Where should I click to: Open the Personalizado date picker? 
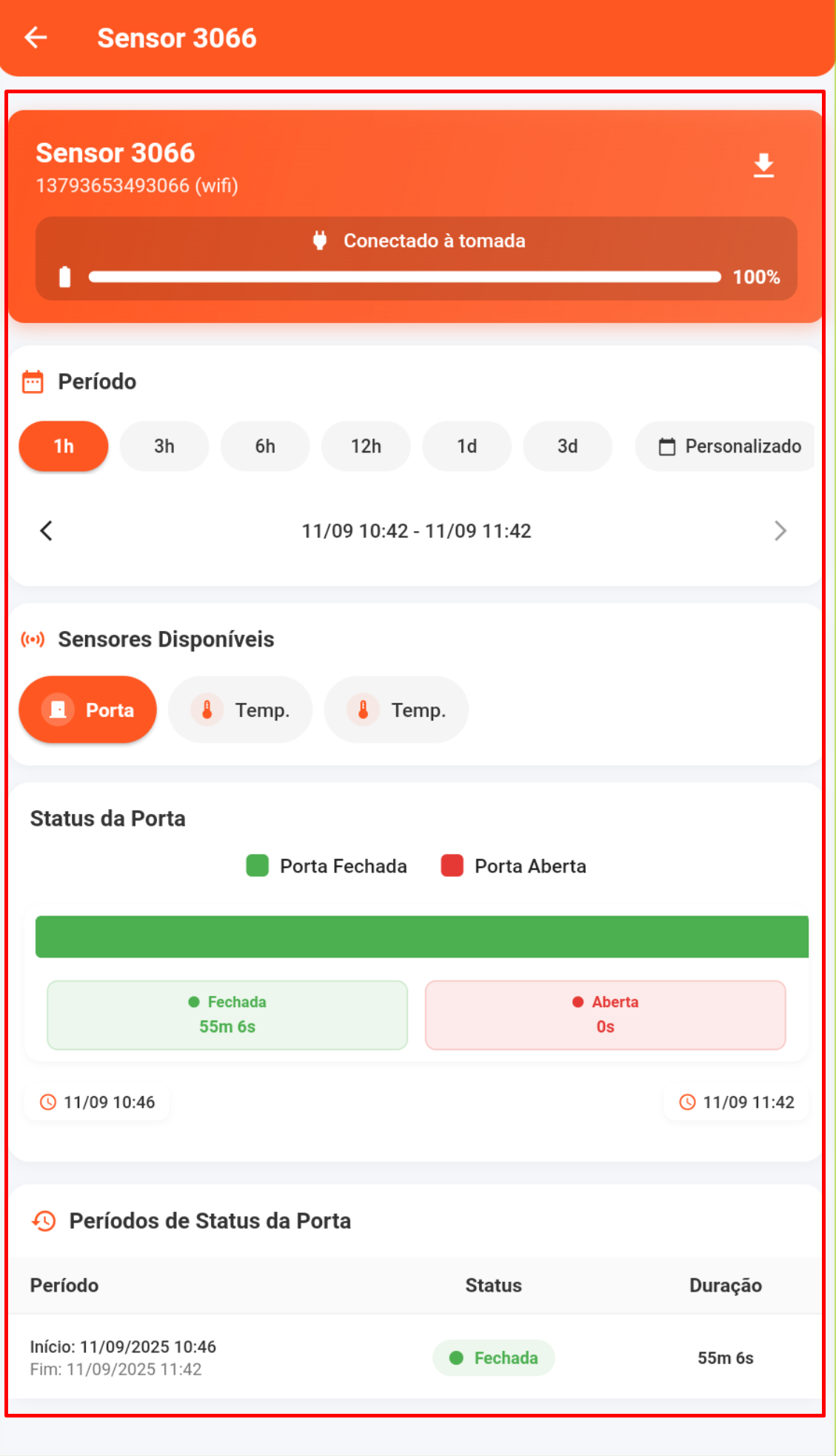(x=729, y=447)
